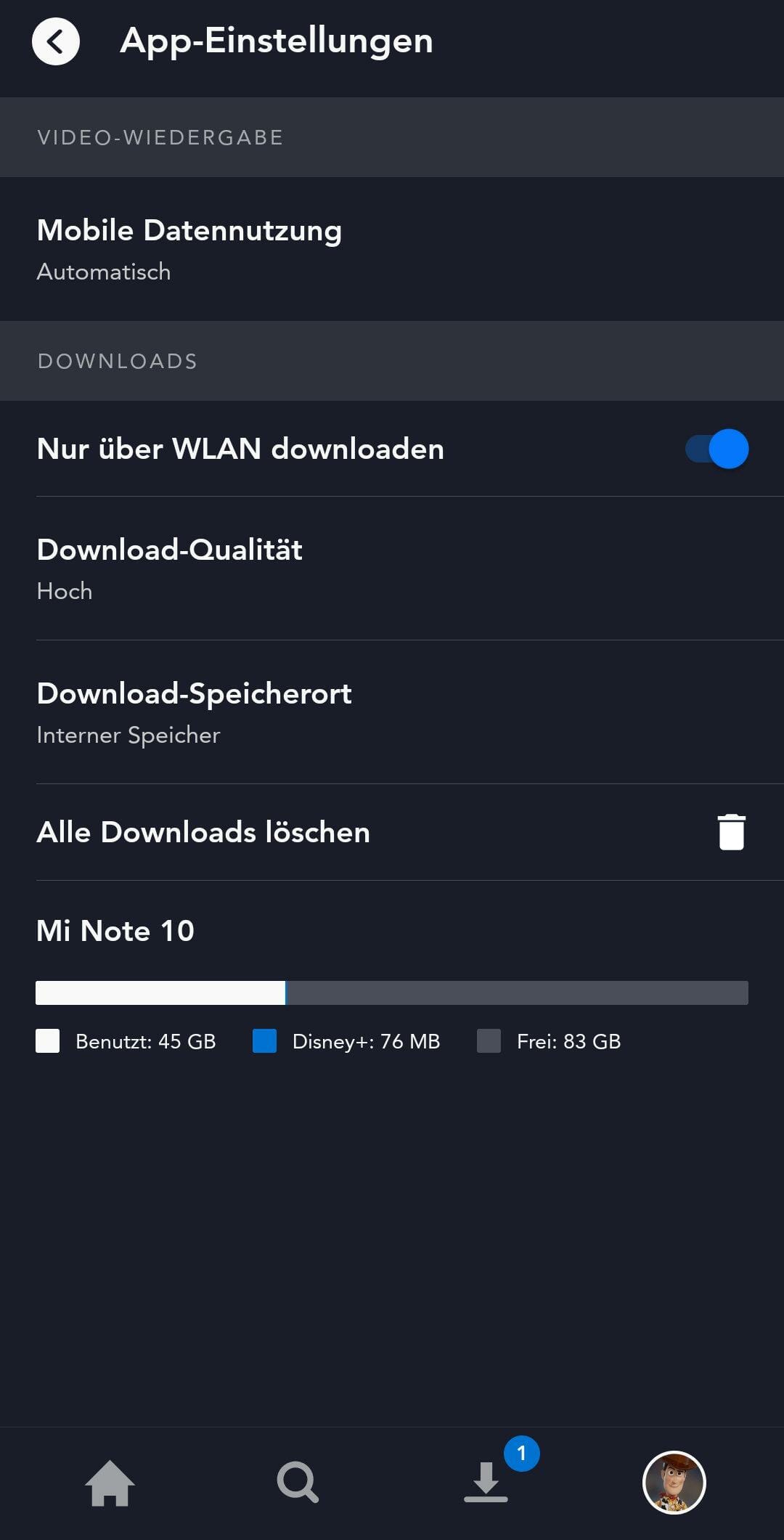The image size is (784, 1540).
Task: Open the Downloads tab
Action: [486, 1481]
